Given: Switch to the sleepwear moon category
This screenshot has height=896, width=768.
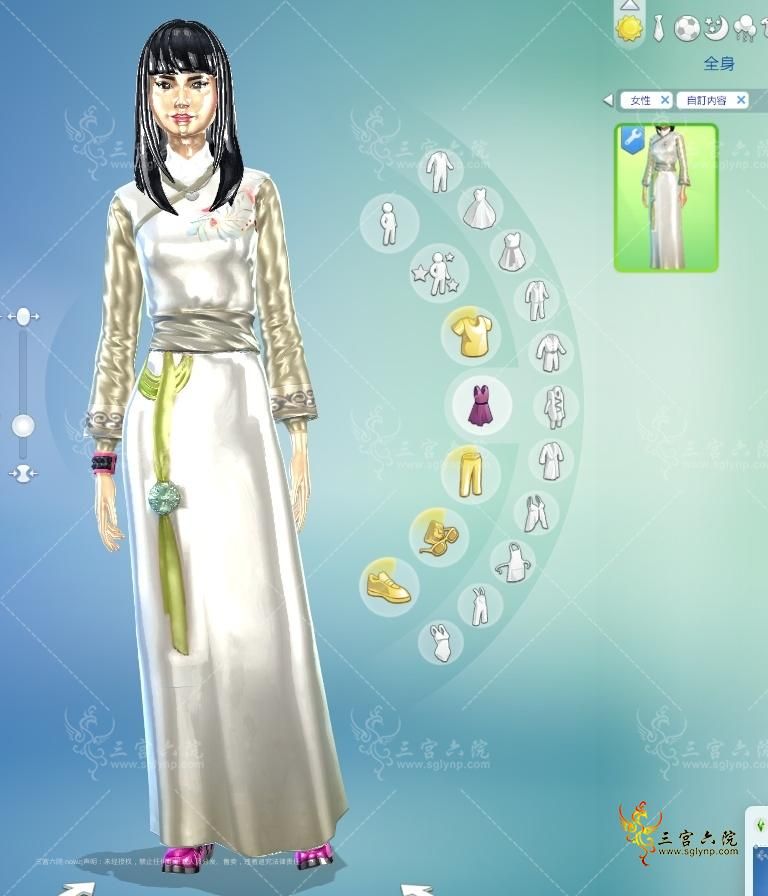Looking at the screenshot, I should click(715, 29).
